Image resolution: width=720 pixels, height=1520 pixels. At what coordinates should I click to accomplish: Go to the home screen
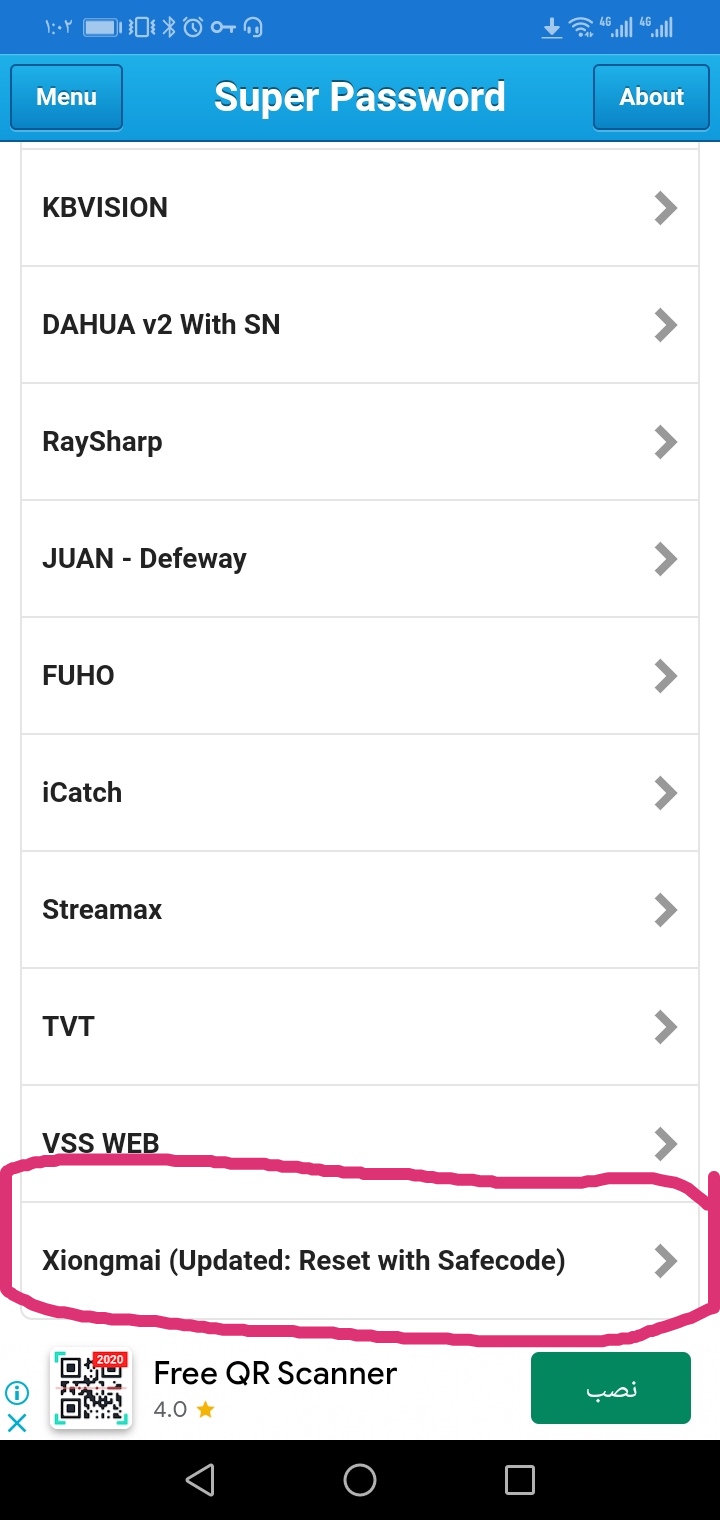tap(360, 1480)
